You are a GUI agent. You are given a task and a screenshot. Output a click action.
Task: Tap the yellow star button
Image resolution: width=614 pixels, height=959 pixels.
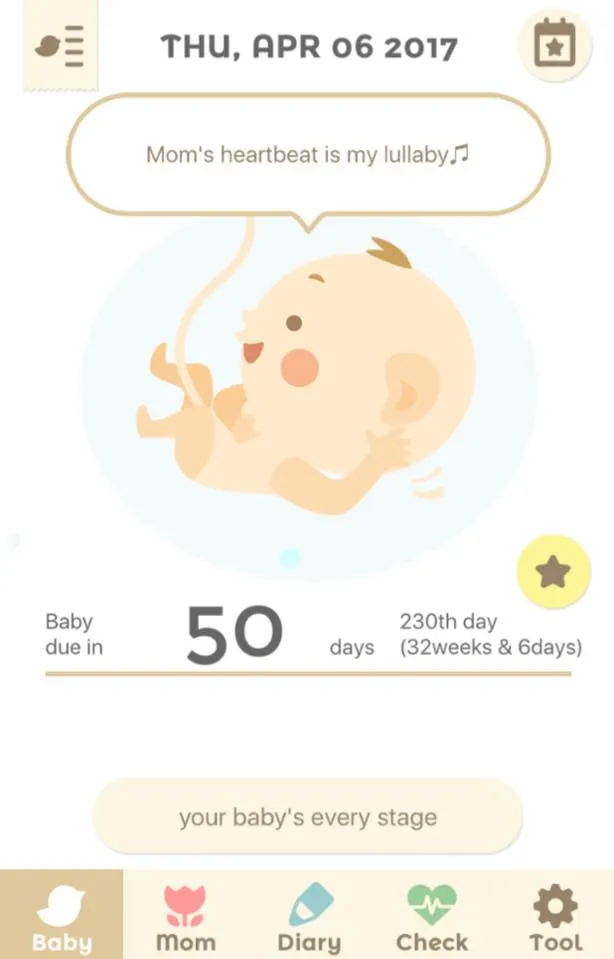click(x=553, y=571)
